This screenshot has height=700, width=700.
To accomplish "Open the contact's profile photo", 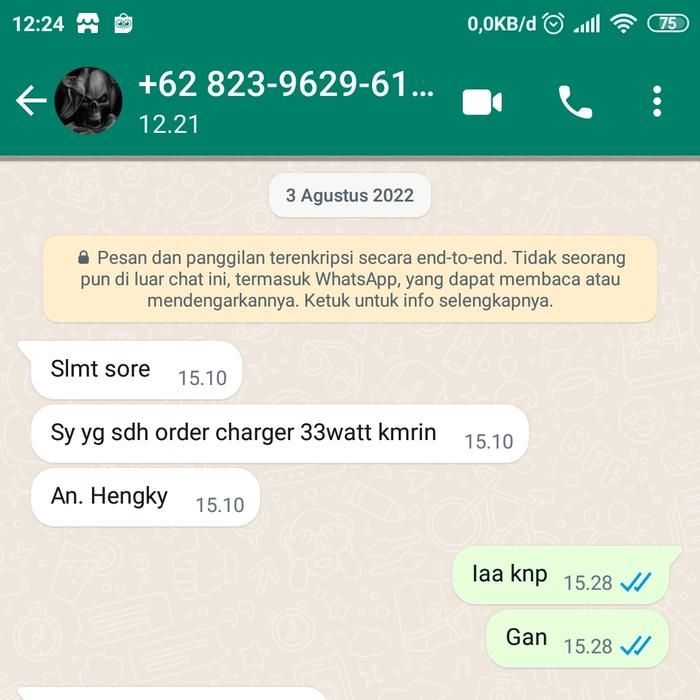I will point(88,101).
